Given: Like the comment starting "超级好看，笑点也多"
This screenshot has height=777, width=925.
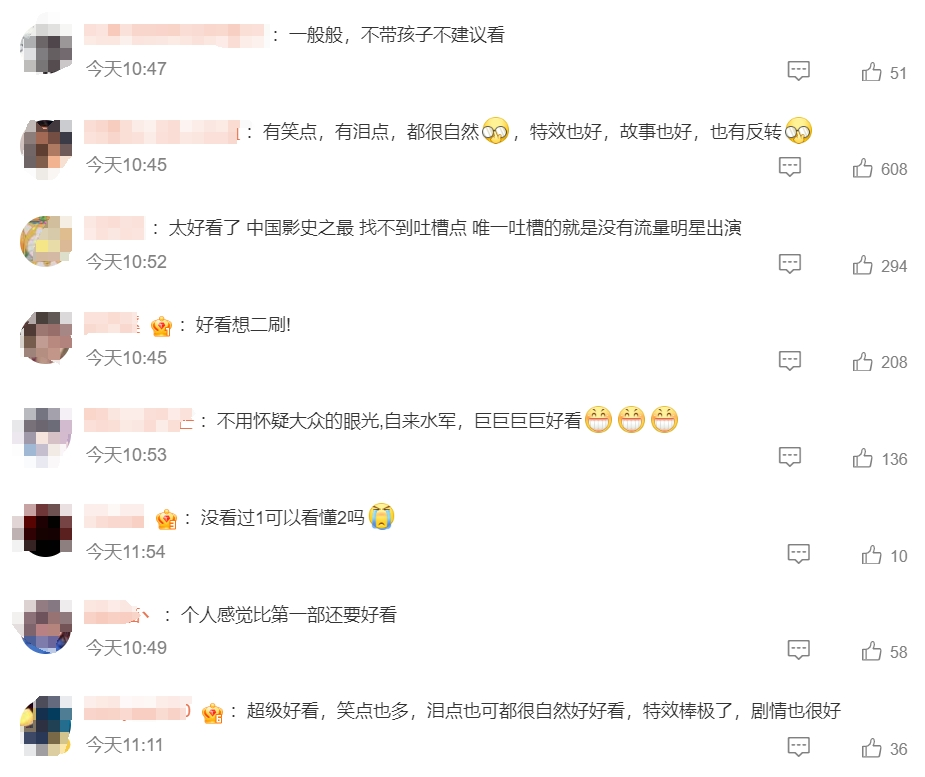Looking at the screenshot, I should [x=871, y=748].
